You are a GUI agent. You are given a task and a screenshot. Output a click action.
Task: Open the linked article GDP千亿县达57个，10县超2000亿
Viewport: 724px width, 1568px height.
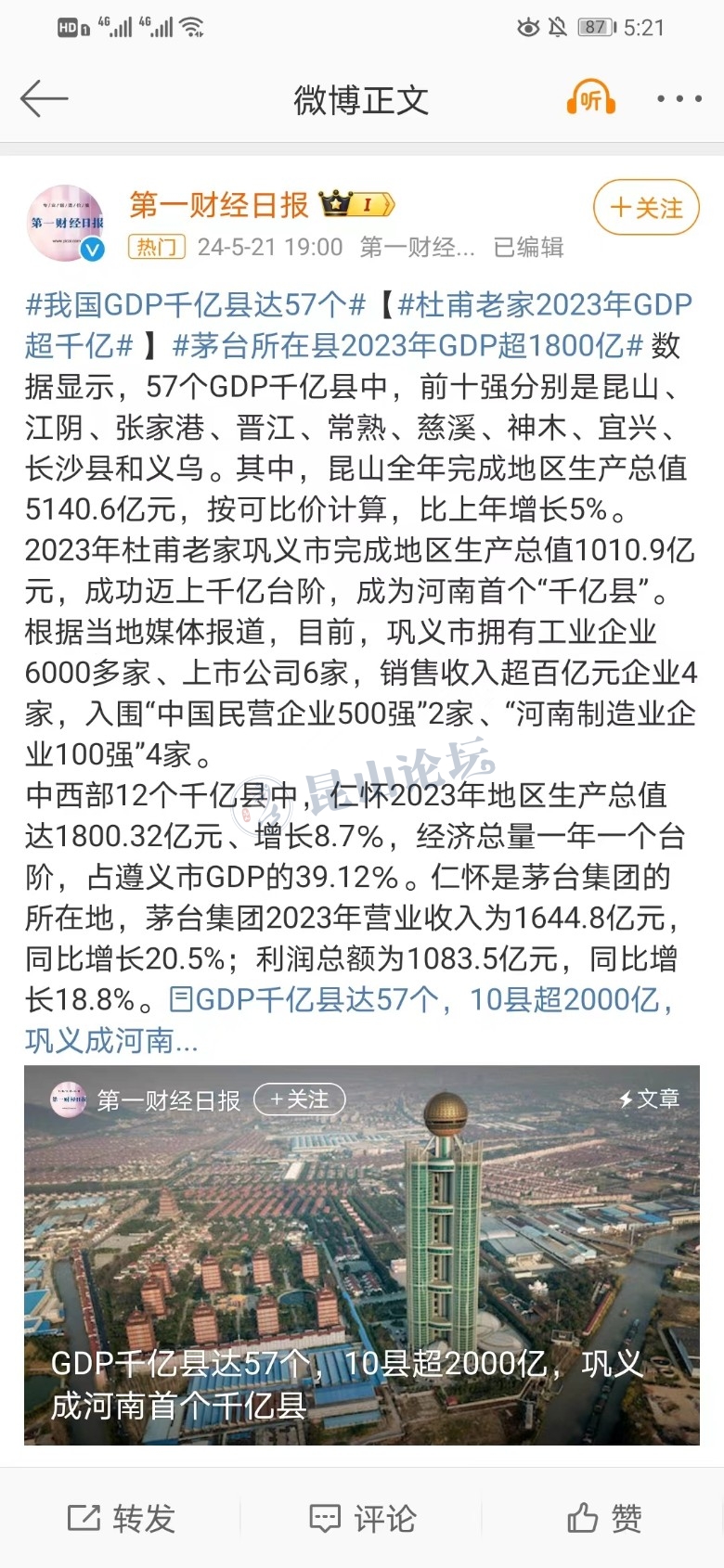tap(422, 999)
